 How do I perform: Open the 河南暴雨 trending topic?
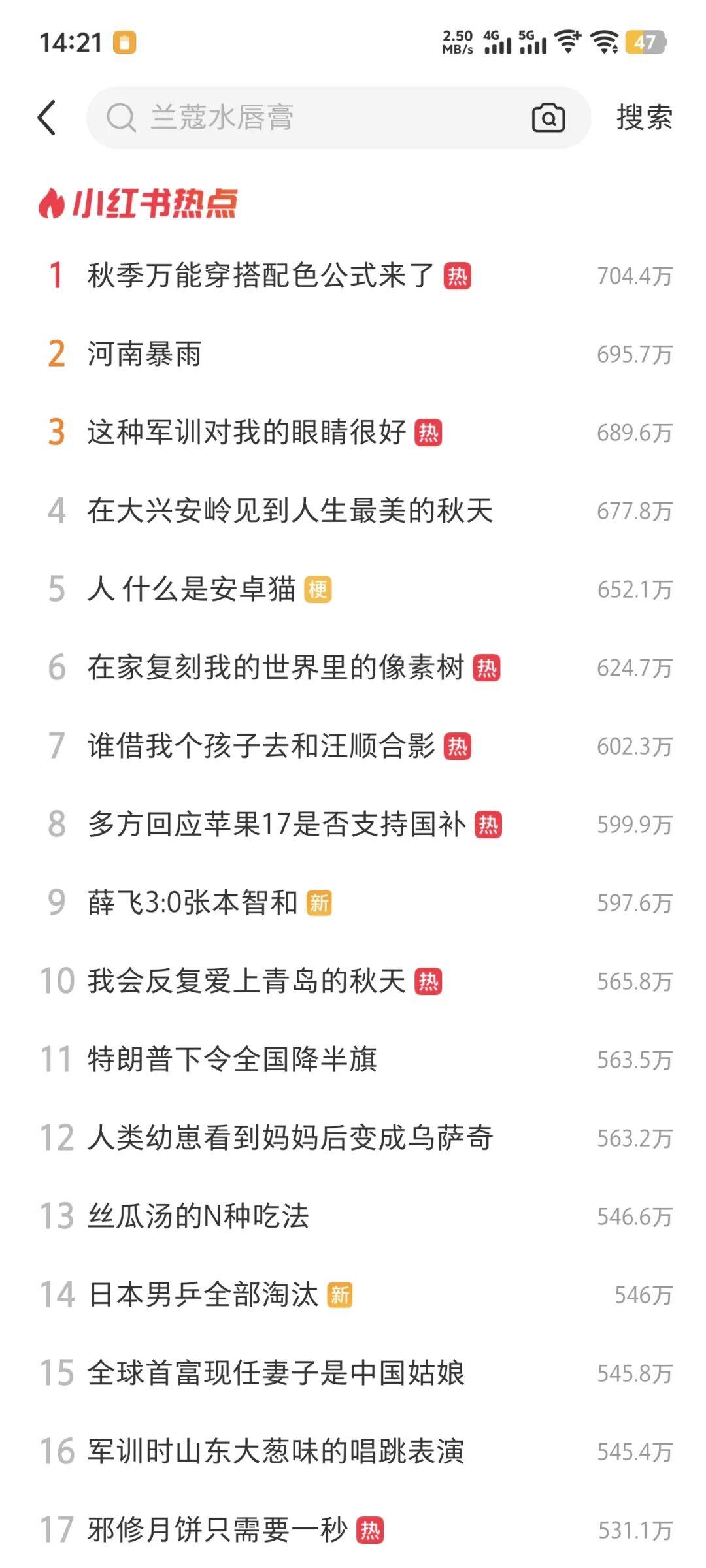[x=353, y=353]
